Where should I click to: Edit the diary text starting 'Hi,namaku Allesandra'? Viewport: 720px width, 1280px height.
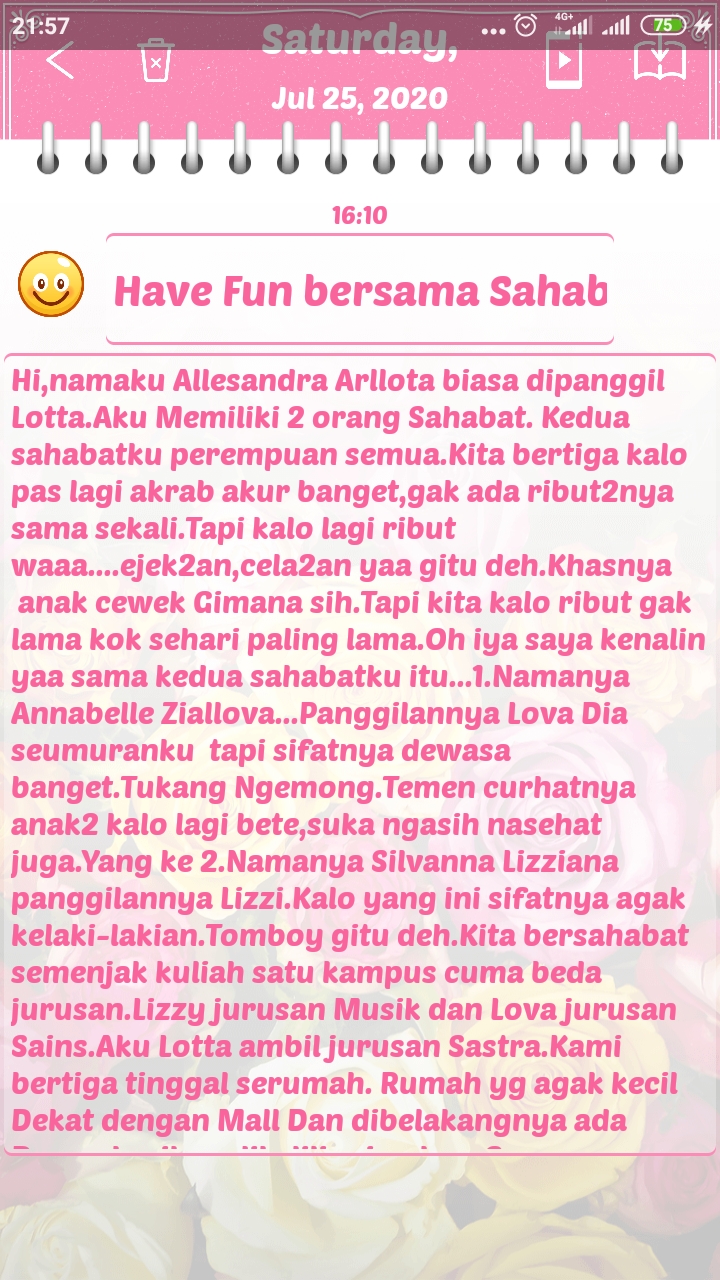click(x=360, y=750)
